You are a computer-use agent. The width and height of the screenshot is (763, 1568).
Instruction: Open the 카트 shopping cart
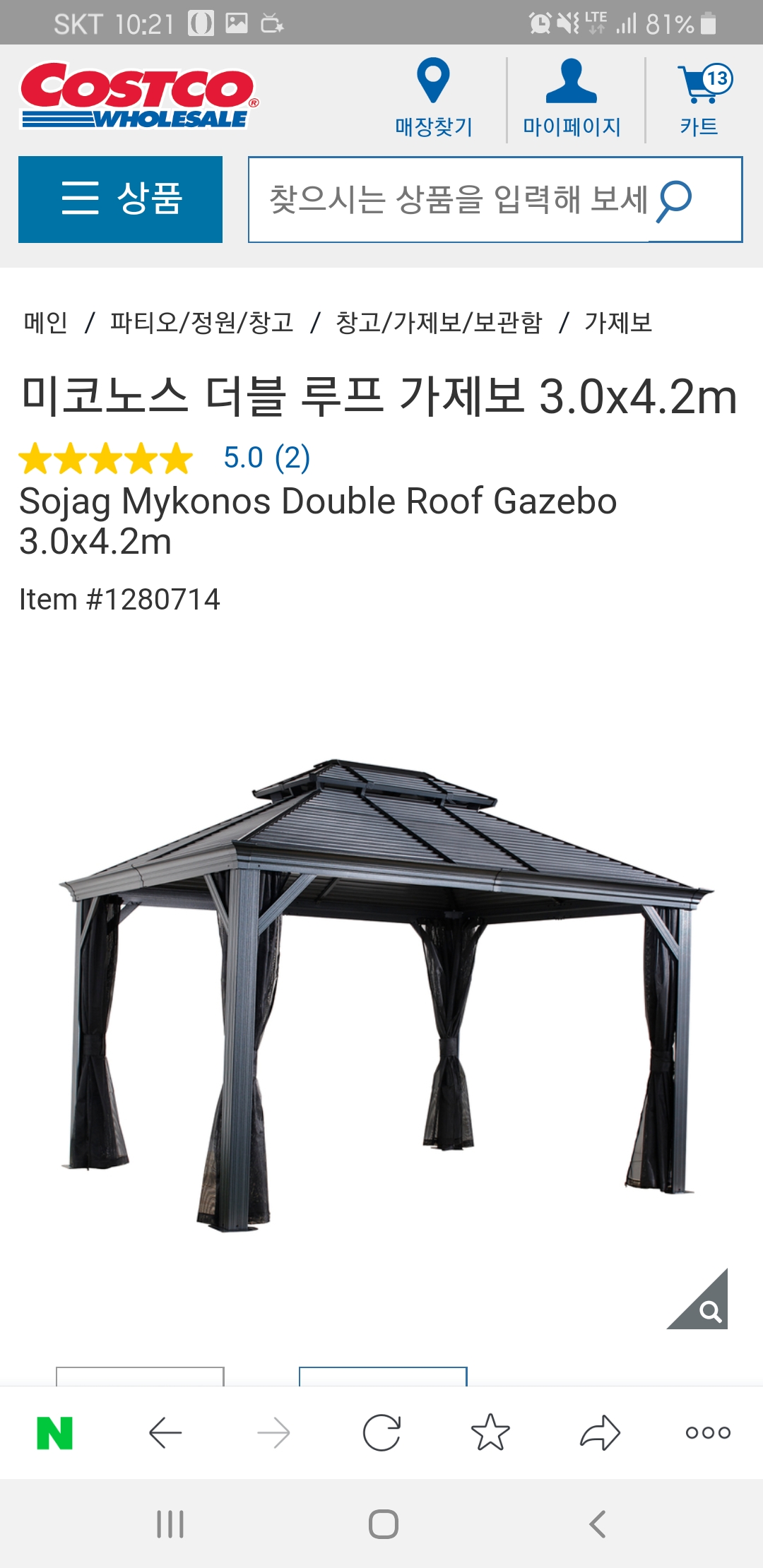tap(701, 99)
